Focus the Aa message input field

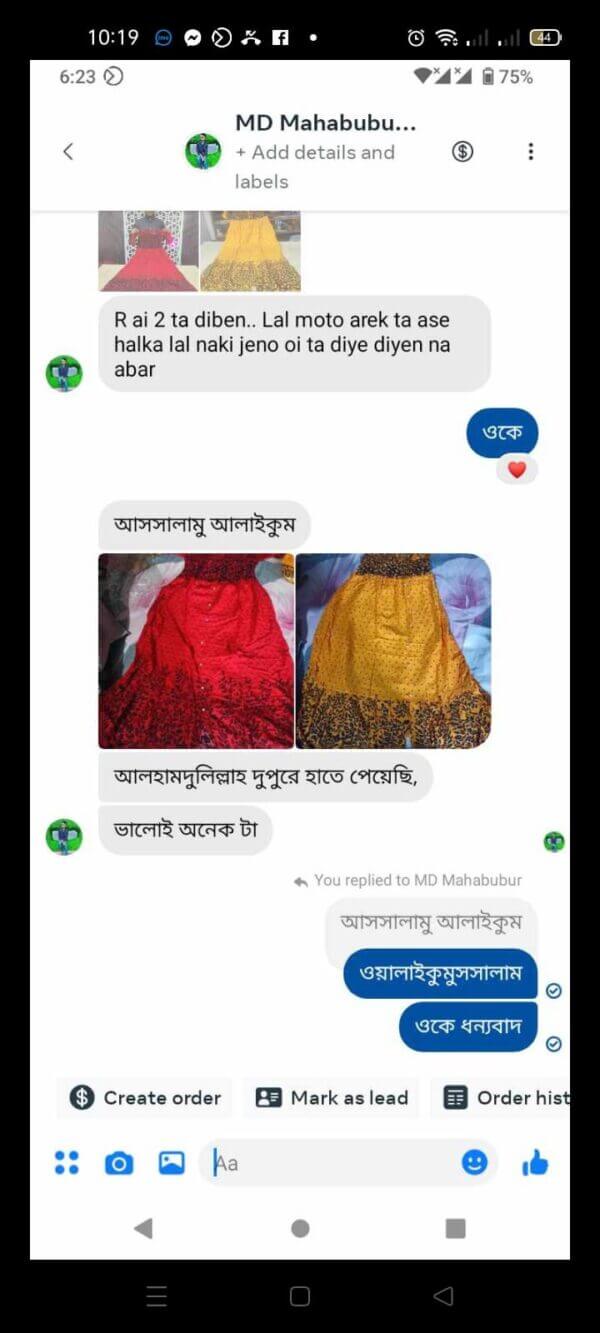[x=330, y=1163]
